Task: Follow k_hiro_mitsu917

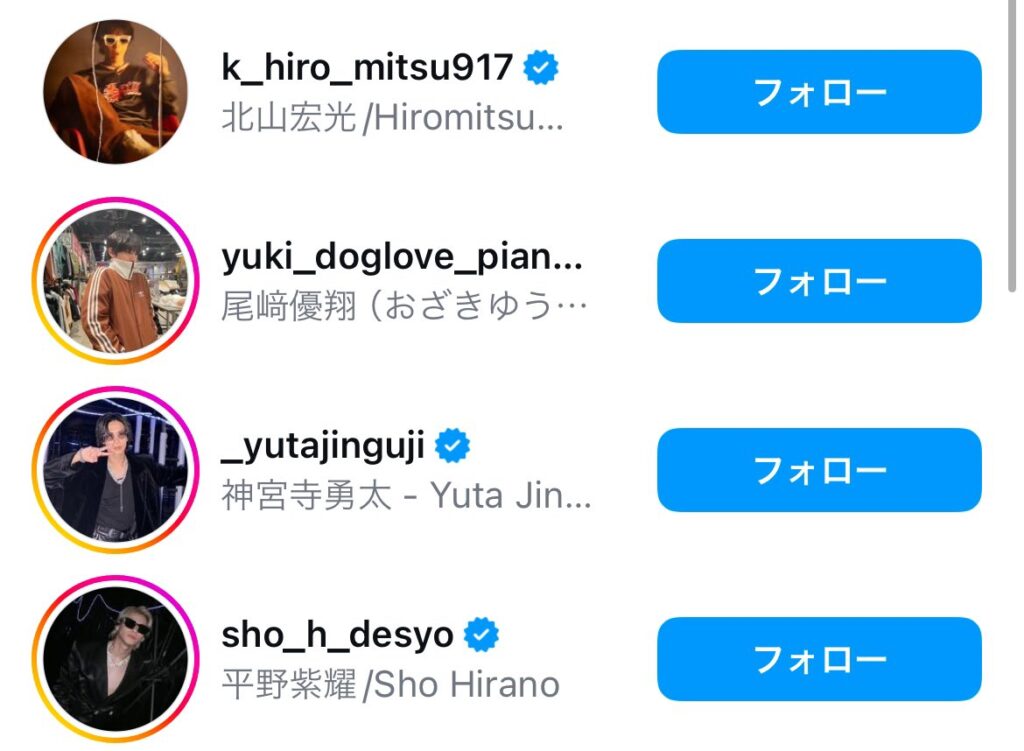Action: click(x=818, y=92)
